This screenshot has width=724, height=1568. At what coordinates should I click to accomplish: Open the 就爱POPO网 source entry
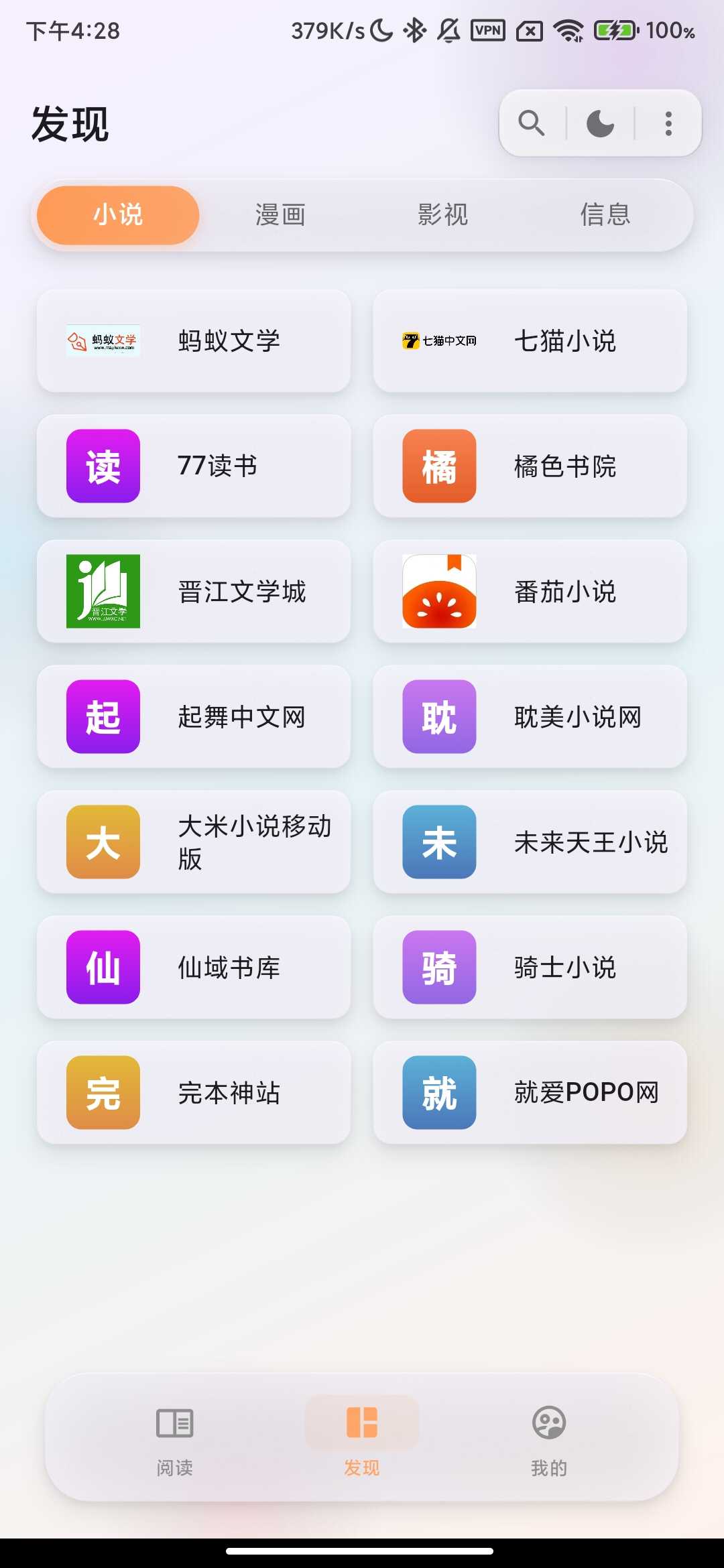[530, 1092]
